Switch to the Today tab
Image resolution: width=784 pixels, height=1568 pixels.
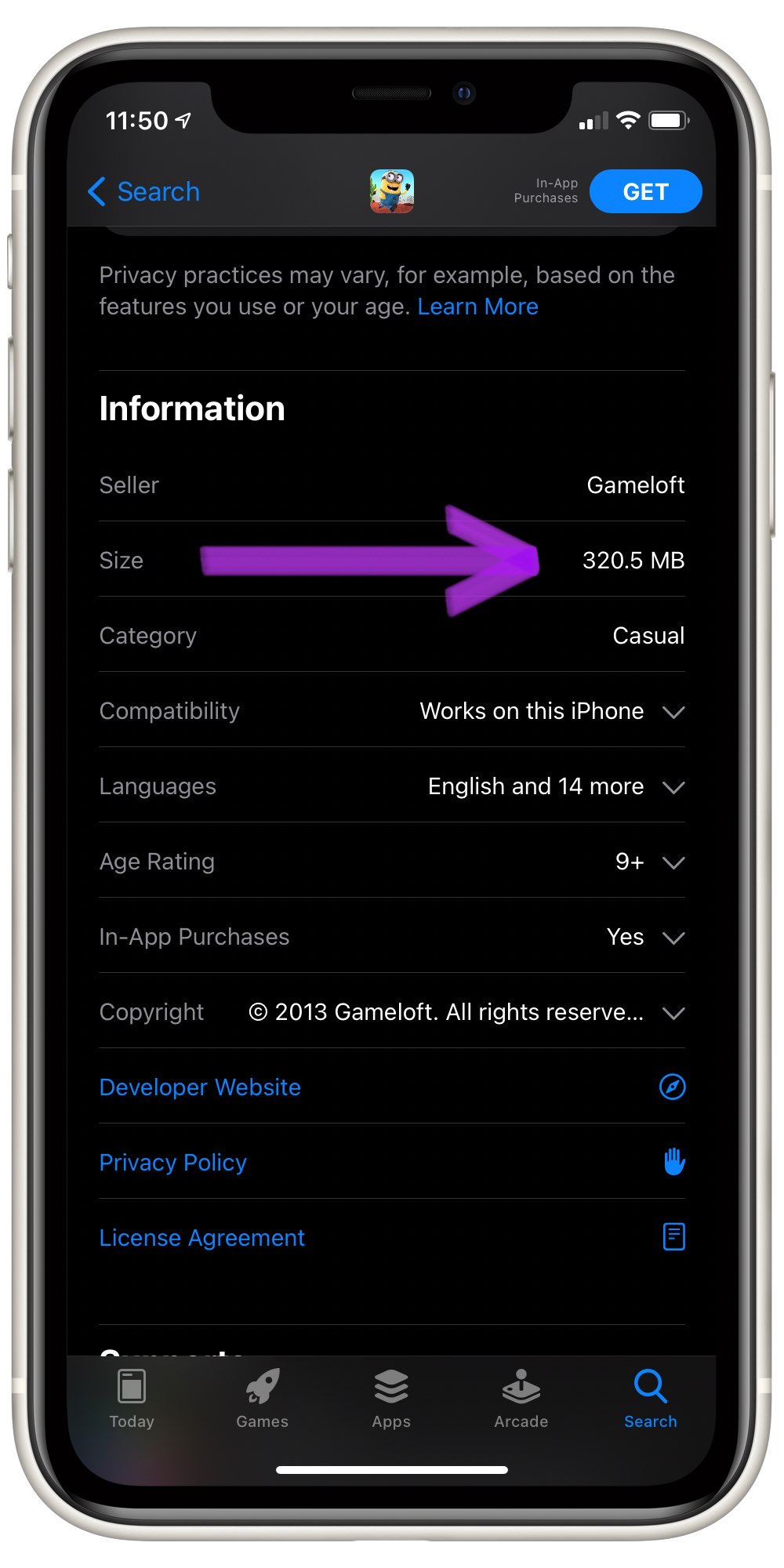(132, 1399)
